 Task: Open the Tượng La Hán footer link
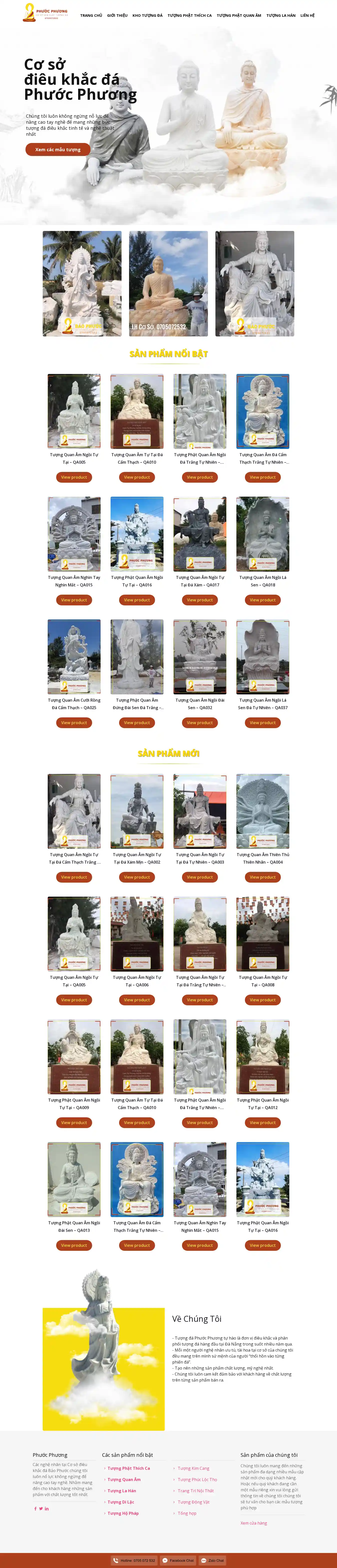(x=122, y=1491)
